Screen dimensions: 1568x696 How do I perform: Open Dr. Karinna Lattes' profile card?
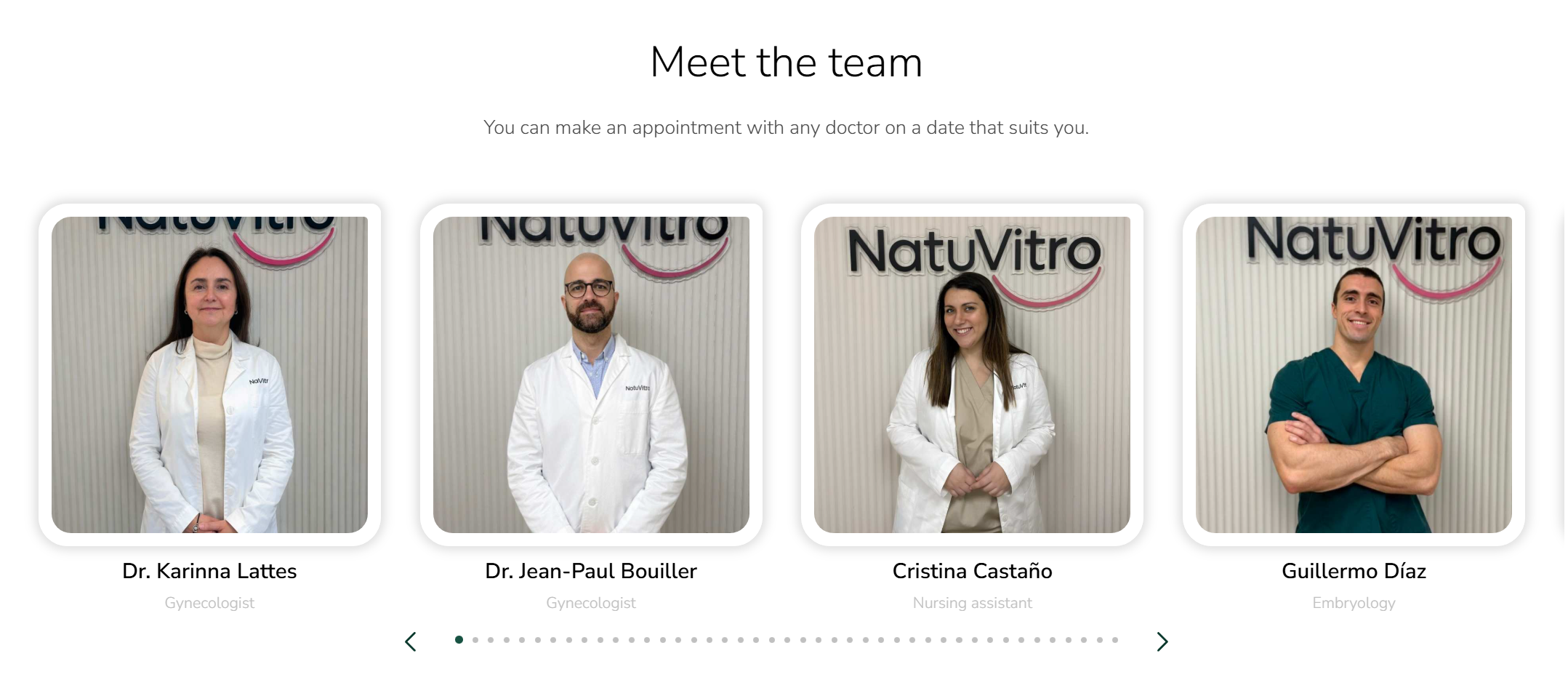(209, 375)
